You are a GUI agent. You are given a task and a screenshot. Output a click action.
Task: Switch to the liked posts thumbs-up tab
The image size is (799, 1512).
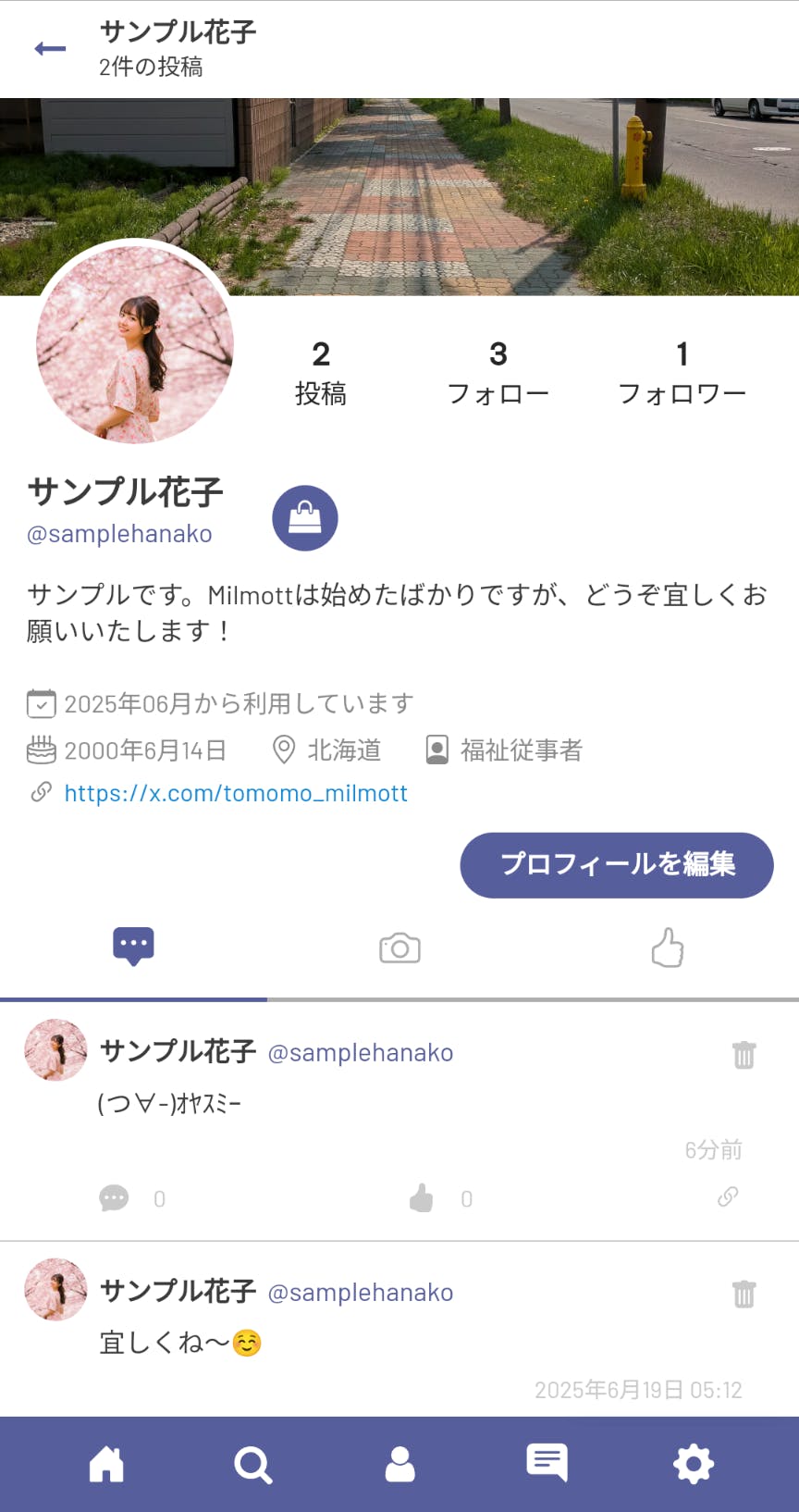(667, 948)
